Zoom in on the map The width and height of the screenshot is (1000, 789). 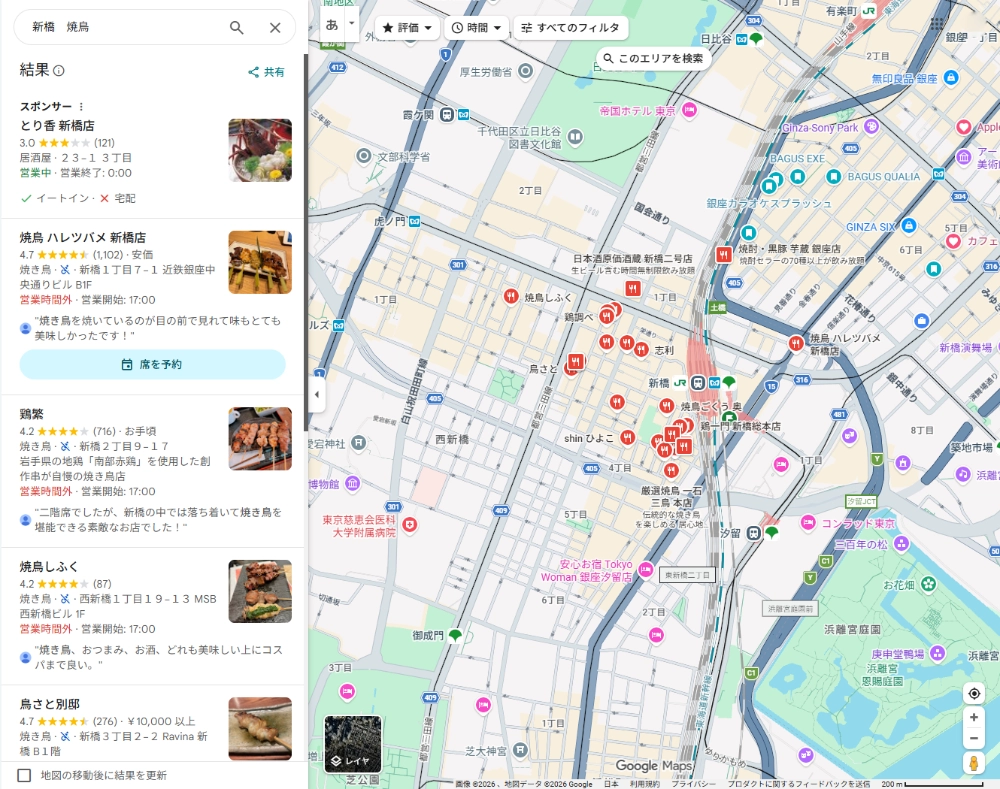coord(974,717)
